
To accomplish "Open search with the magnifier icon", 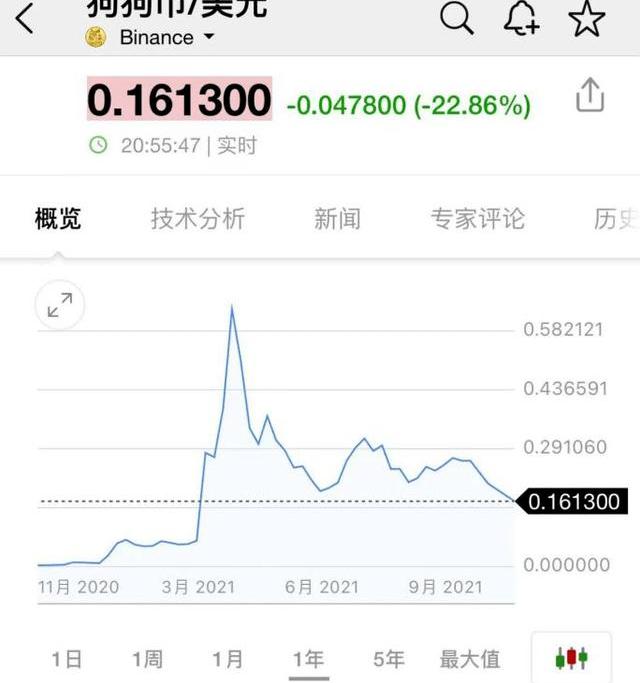I will 456,17.
